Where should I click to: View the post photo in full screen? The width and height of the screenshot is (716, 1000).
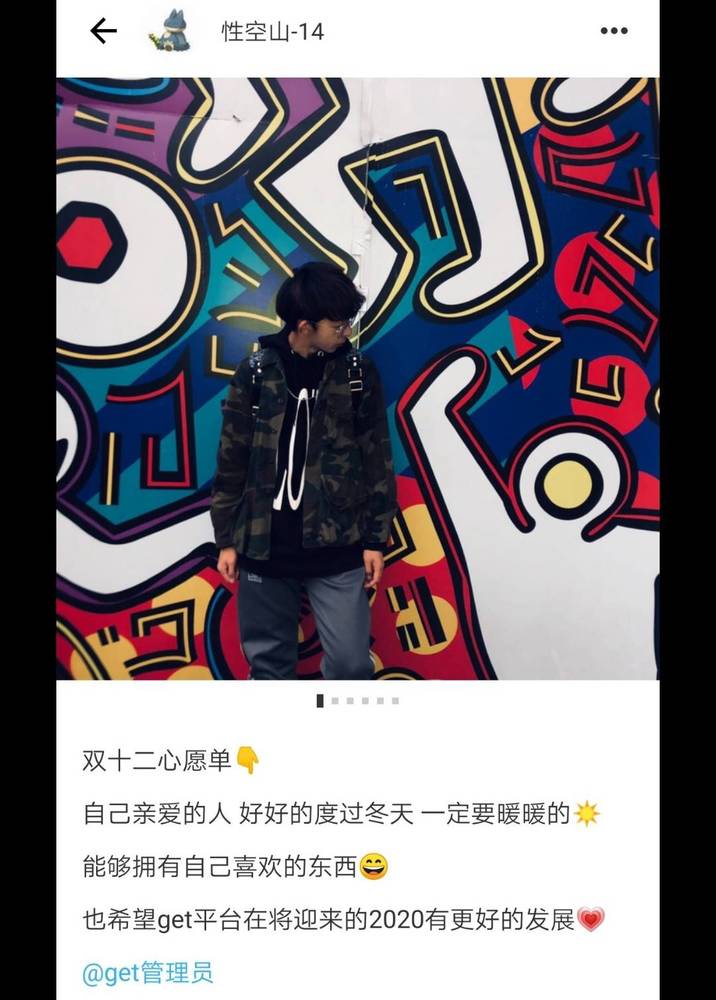[x=357, y=378]
